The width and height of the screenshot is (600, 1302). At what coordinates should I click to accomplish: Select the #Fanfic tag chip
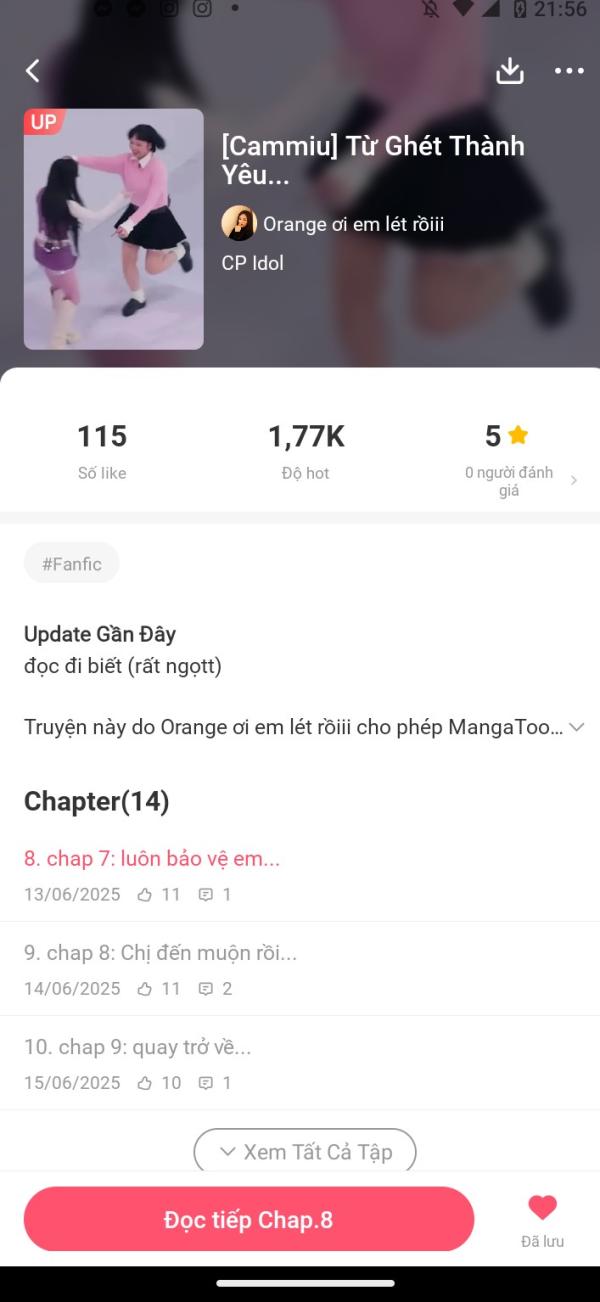point(72,563)
